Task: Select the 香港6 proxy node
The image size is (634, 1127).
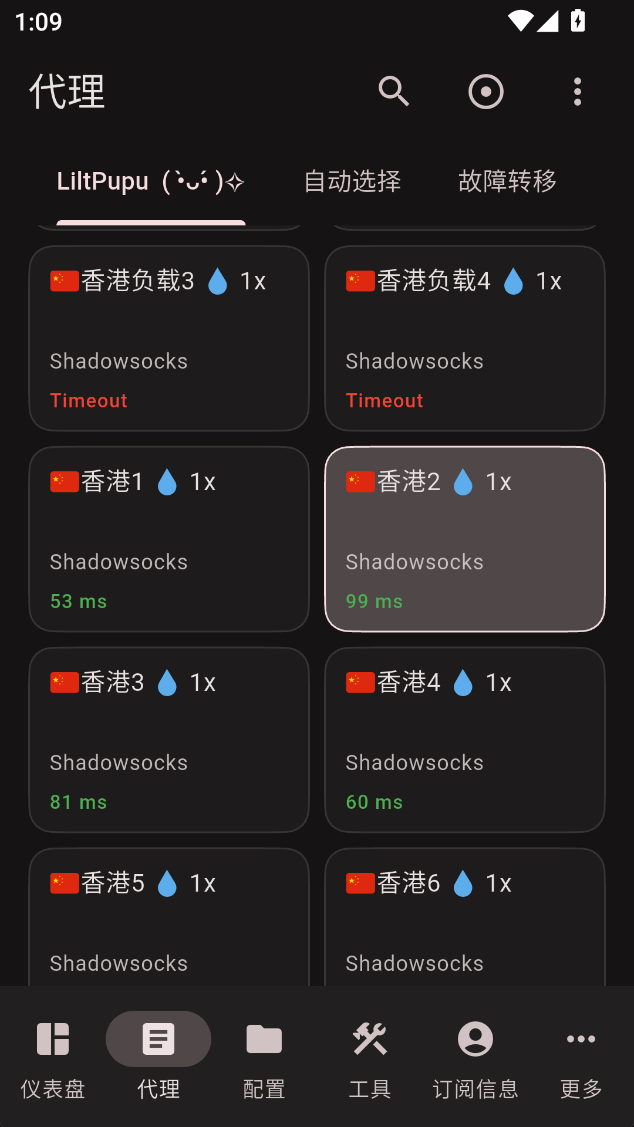Action: [465, 920]
